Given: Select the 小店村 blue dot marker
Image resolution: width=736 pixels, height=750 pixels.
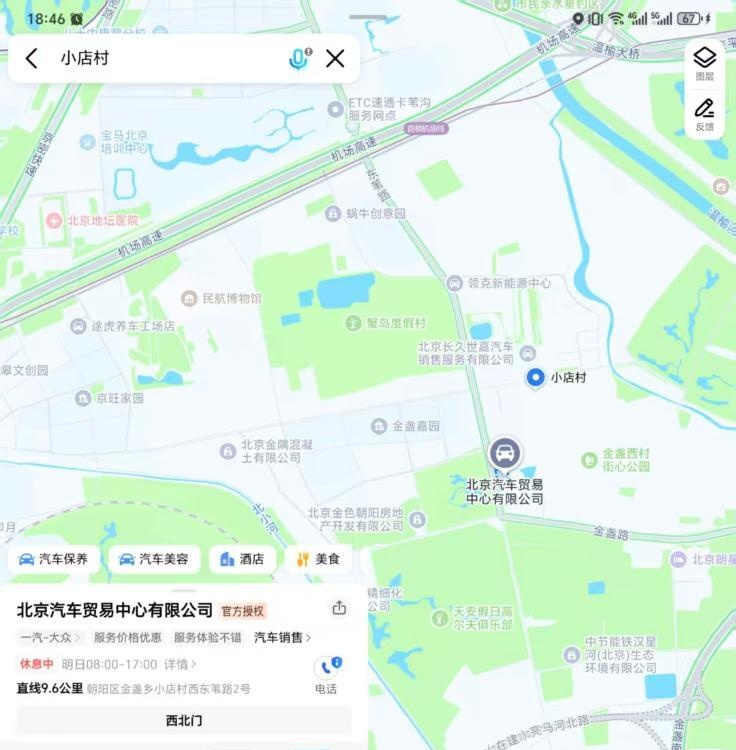Looking at the screenshot, I should point(538,378).
